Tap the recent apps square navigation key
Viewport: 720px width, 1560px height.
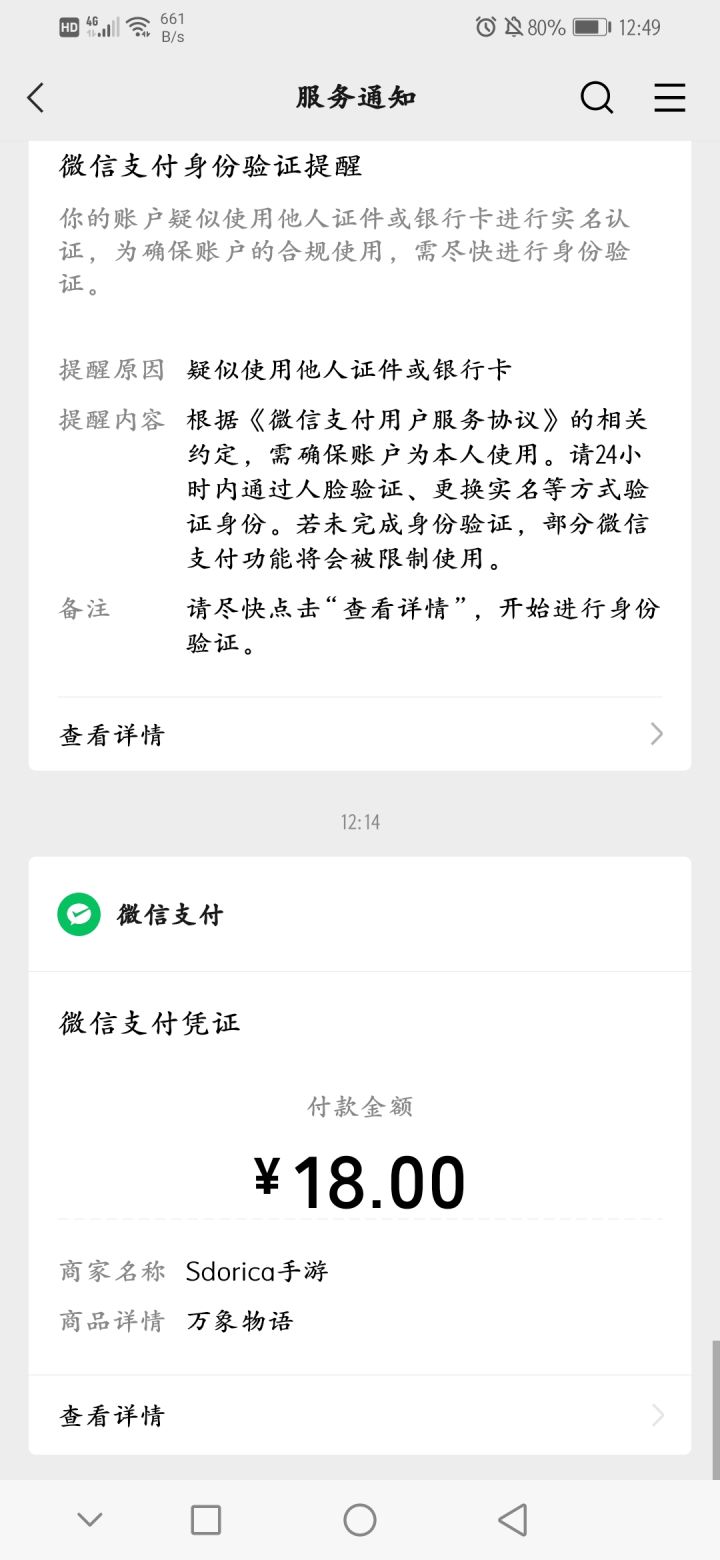click(205, 1518)
